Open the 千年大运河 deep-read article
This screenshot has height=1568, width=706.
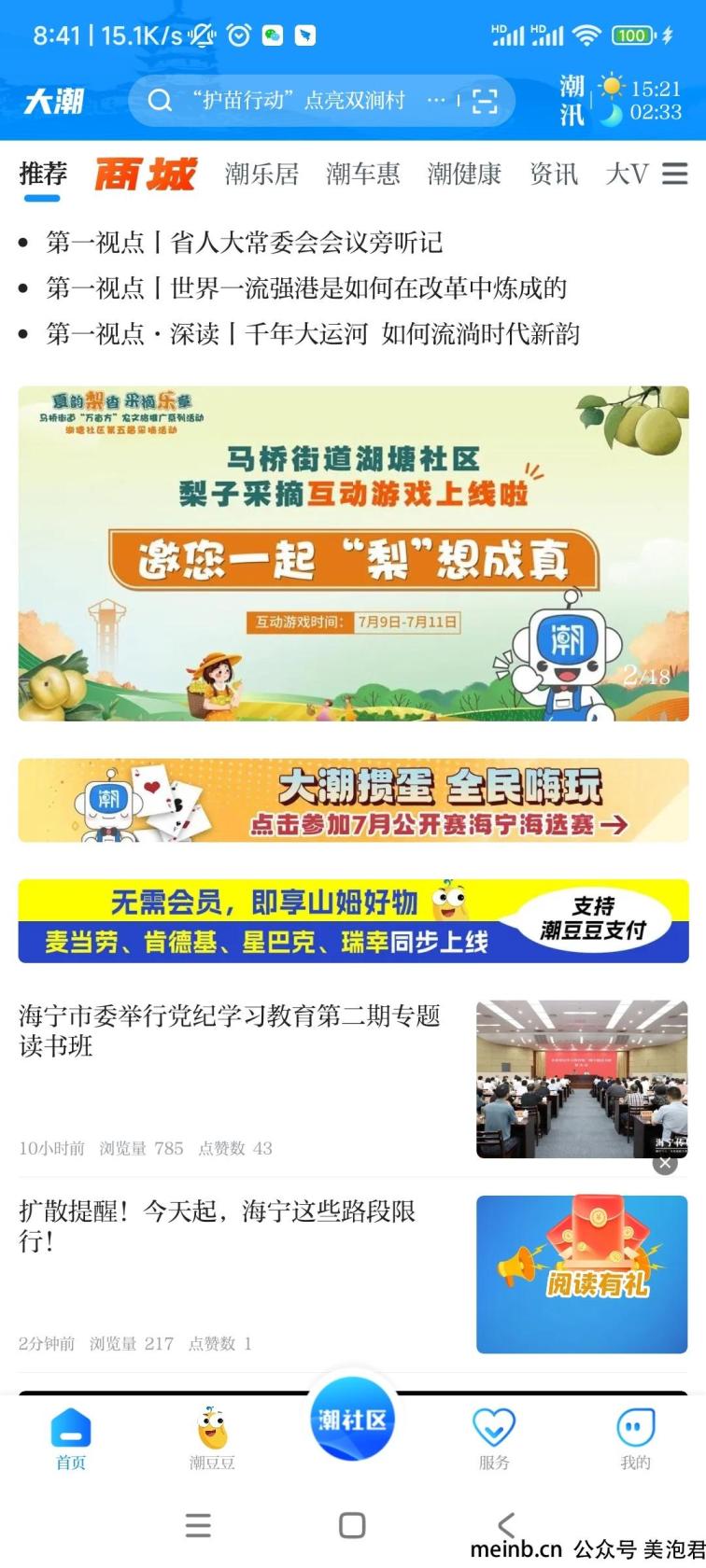(x=313, y=334)
